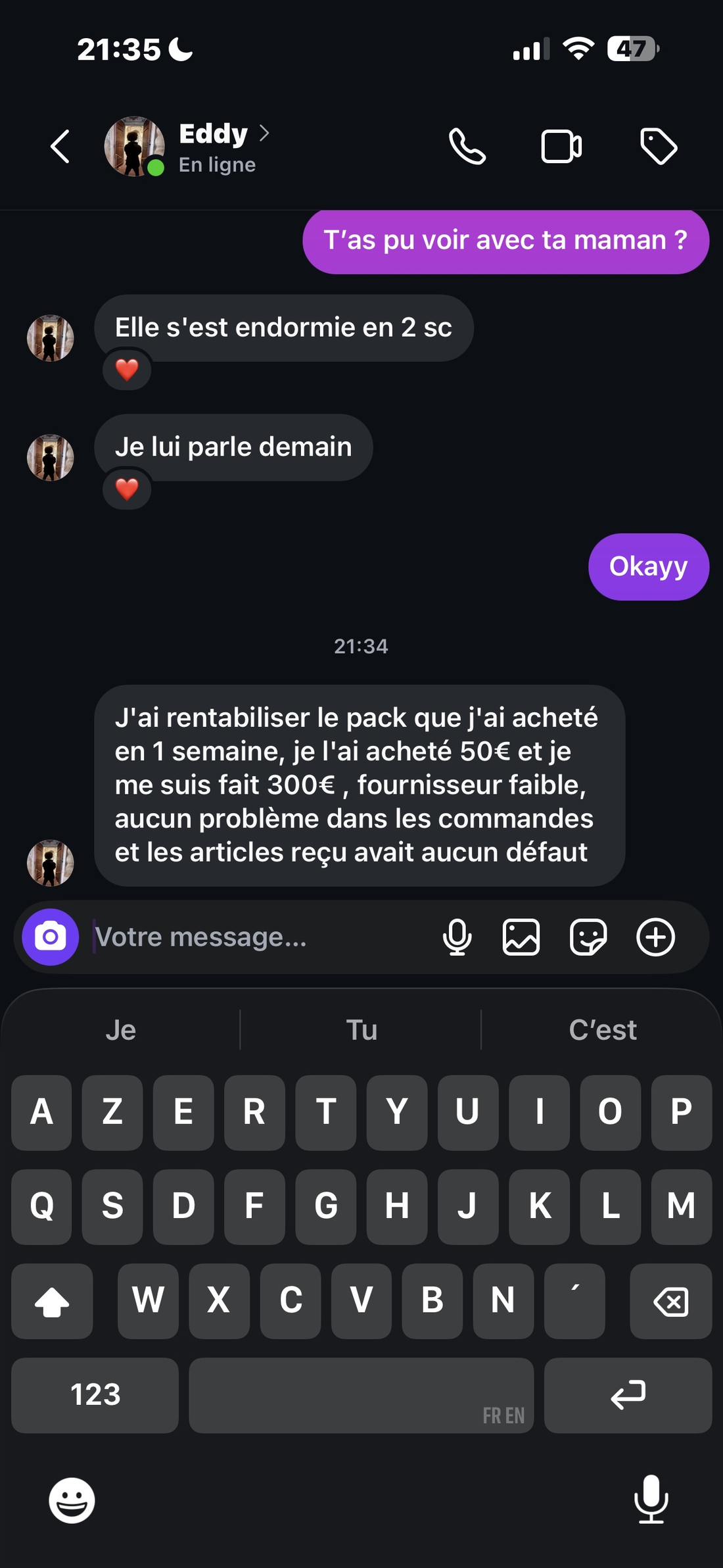Tap the heart reaction under 'Je lui parle demain'
723x1568 pixels.
tap(126, 489)
